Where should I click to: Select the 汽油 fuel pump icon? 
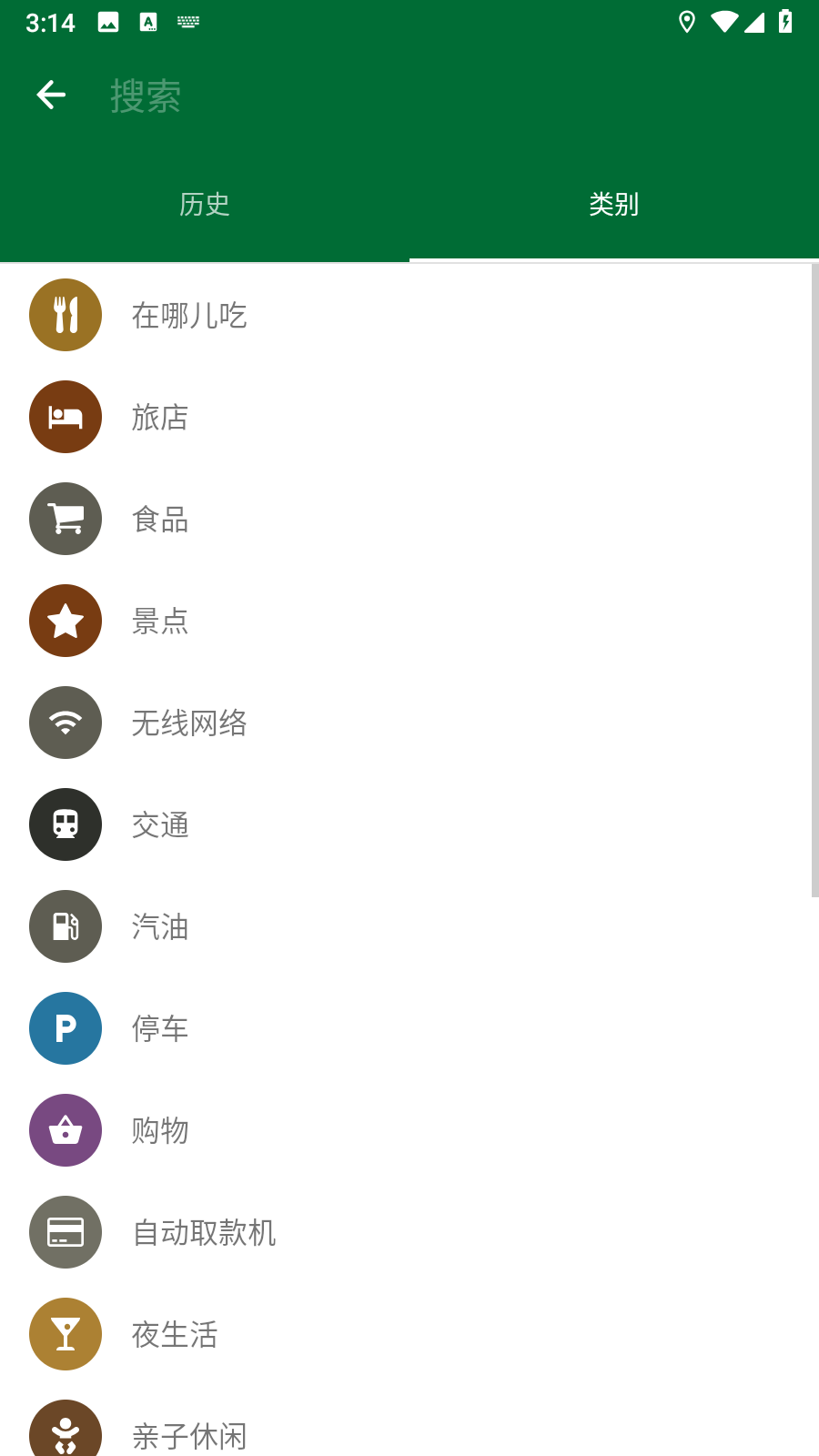coord(65,925)
